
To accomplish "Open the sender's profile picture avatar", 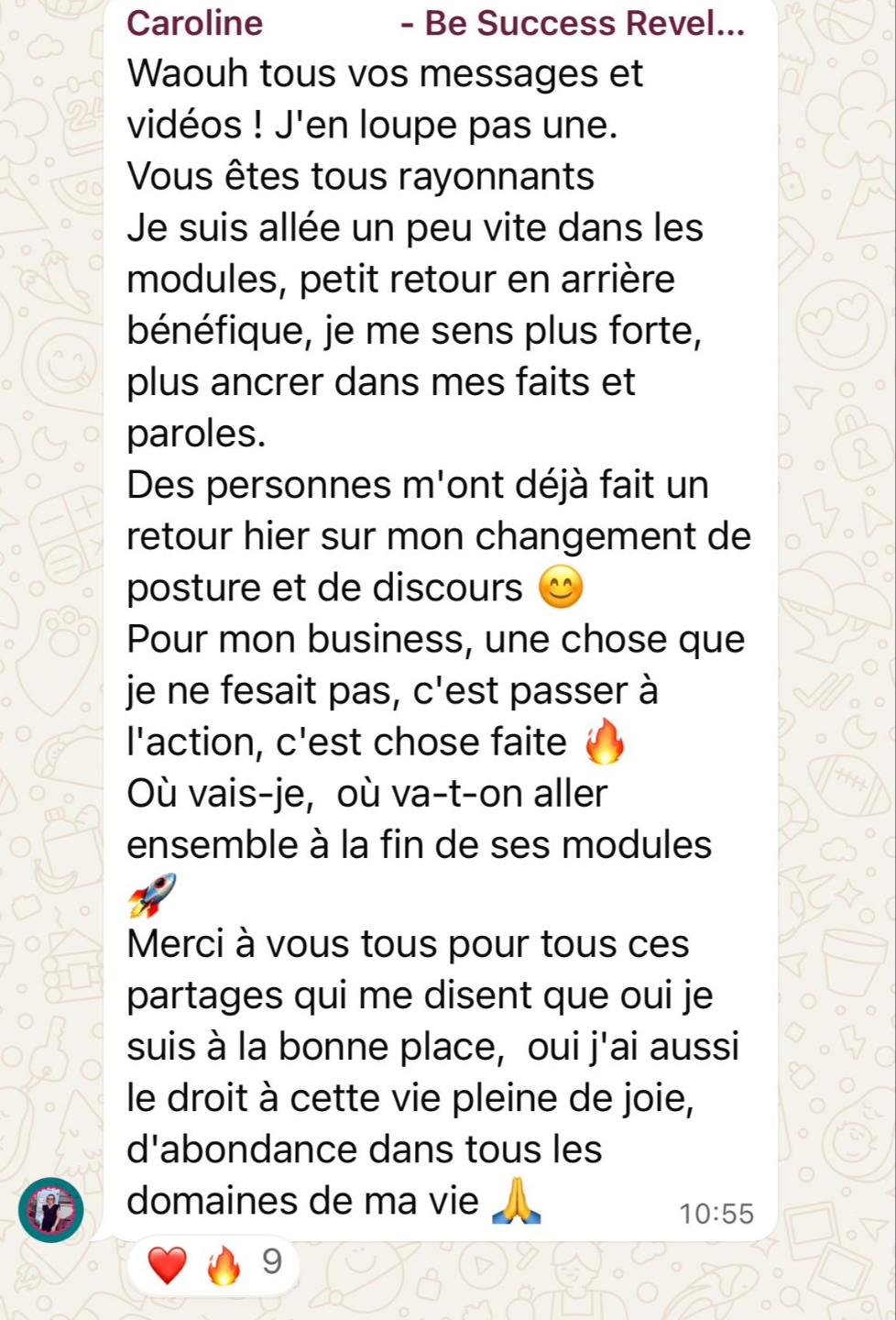I will click(x=51, y=1210).
